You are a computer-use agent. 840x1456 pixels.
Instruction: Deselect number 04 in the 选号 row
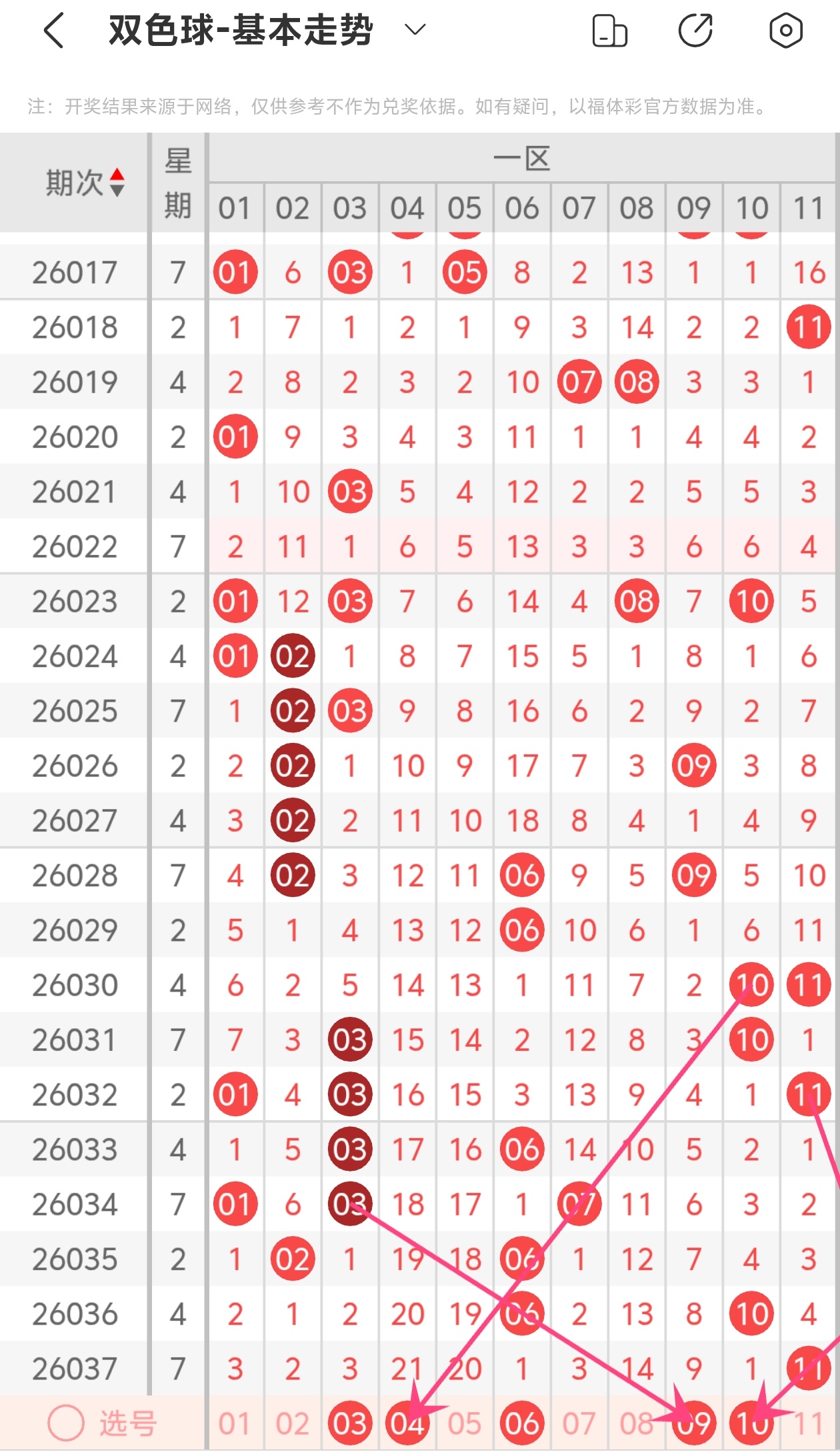(407, 1424)
